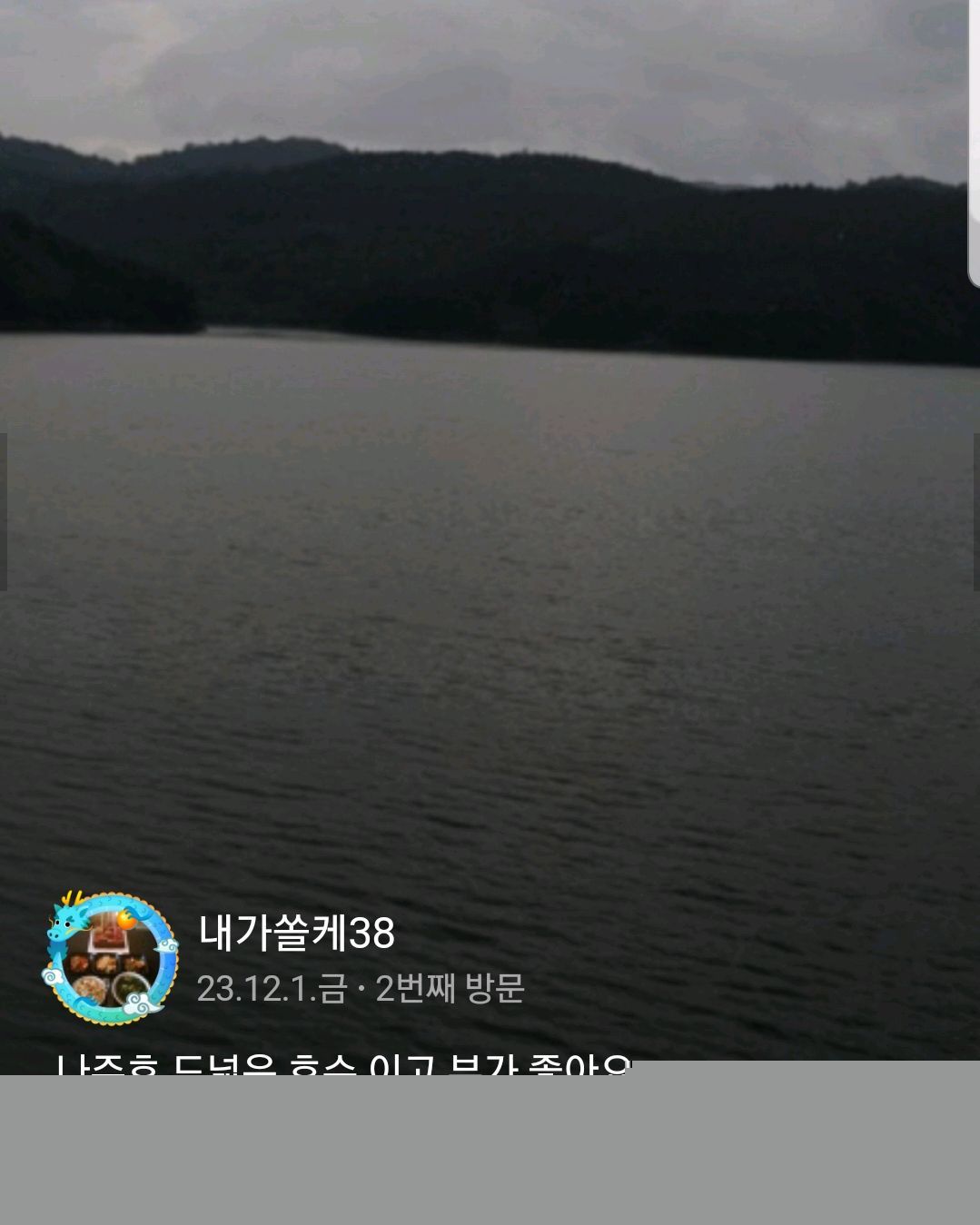
Task: Tap the reviewer name 내가쏠케38
Action: tap(296, 933)
